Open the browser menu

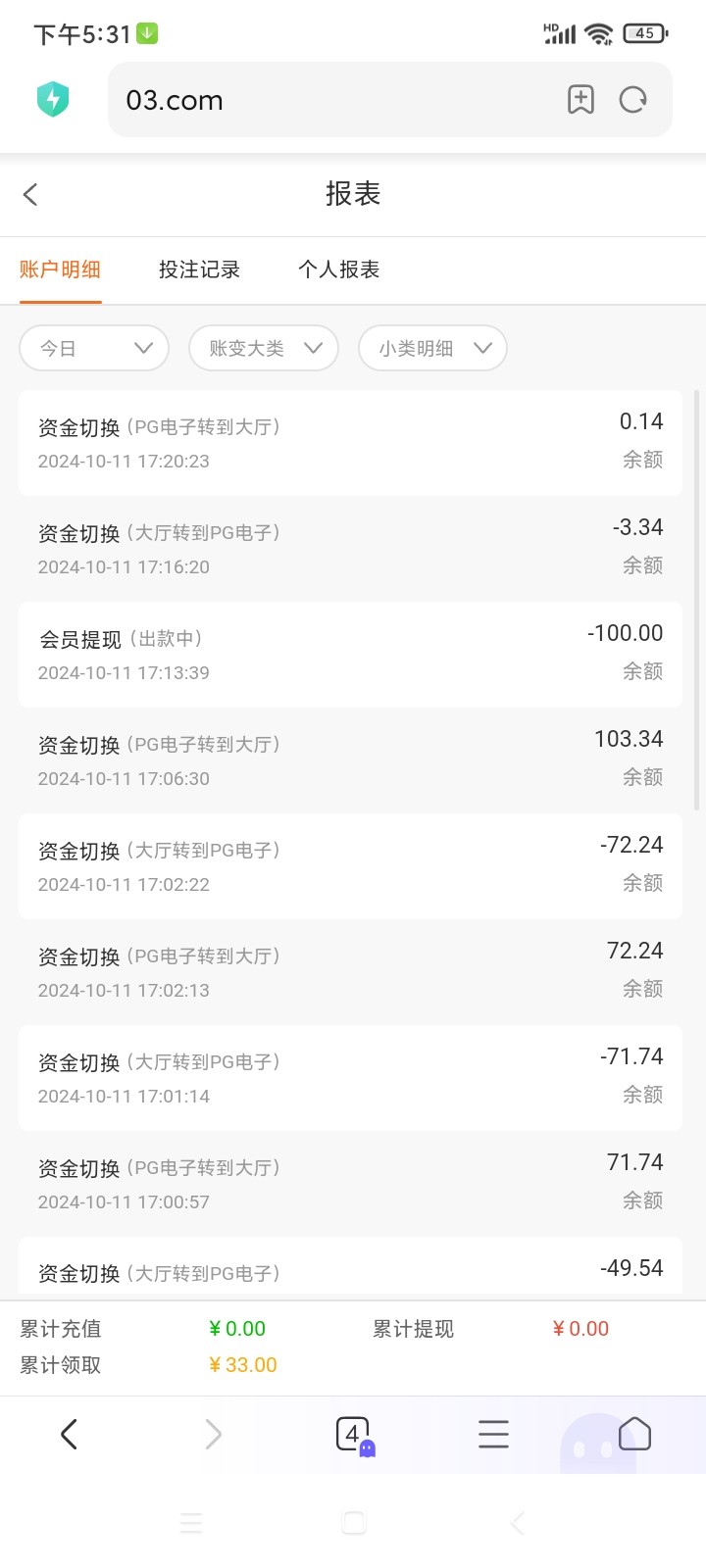point(493,1435)
